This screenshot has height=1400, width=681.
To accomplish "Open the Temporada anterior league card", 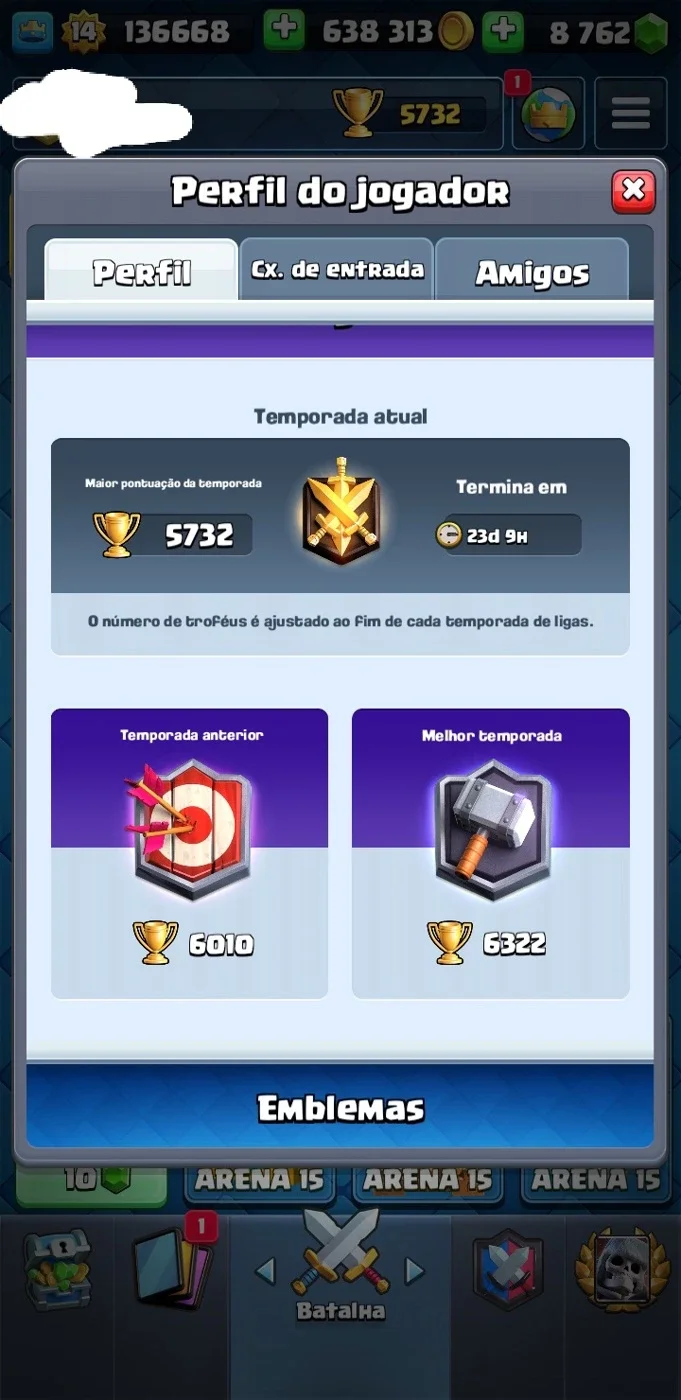I will [189, 853].
